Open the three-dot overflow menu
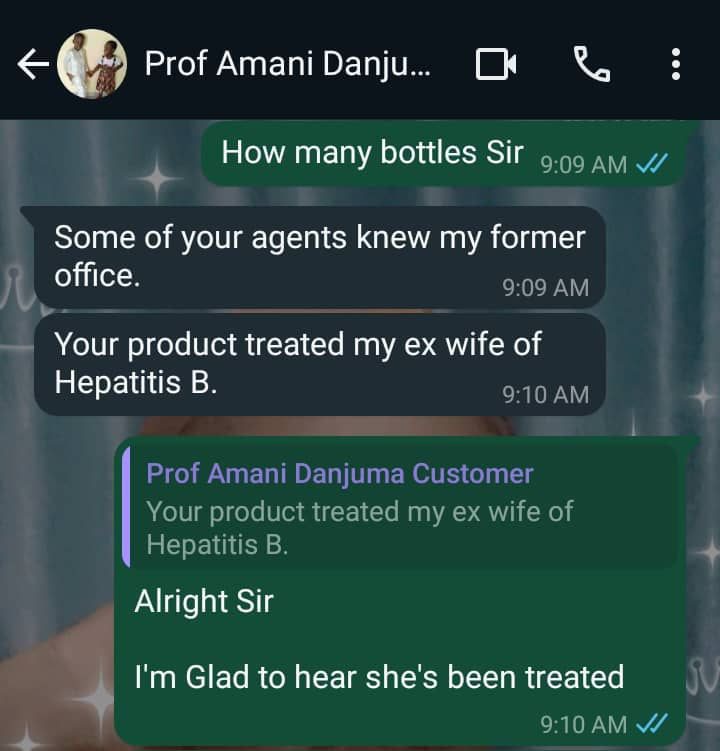This screenshot has height=751, width=720. pos(676,65)
